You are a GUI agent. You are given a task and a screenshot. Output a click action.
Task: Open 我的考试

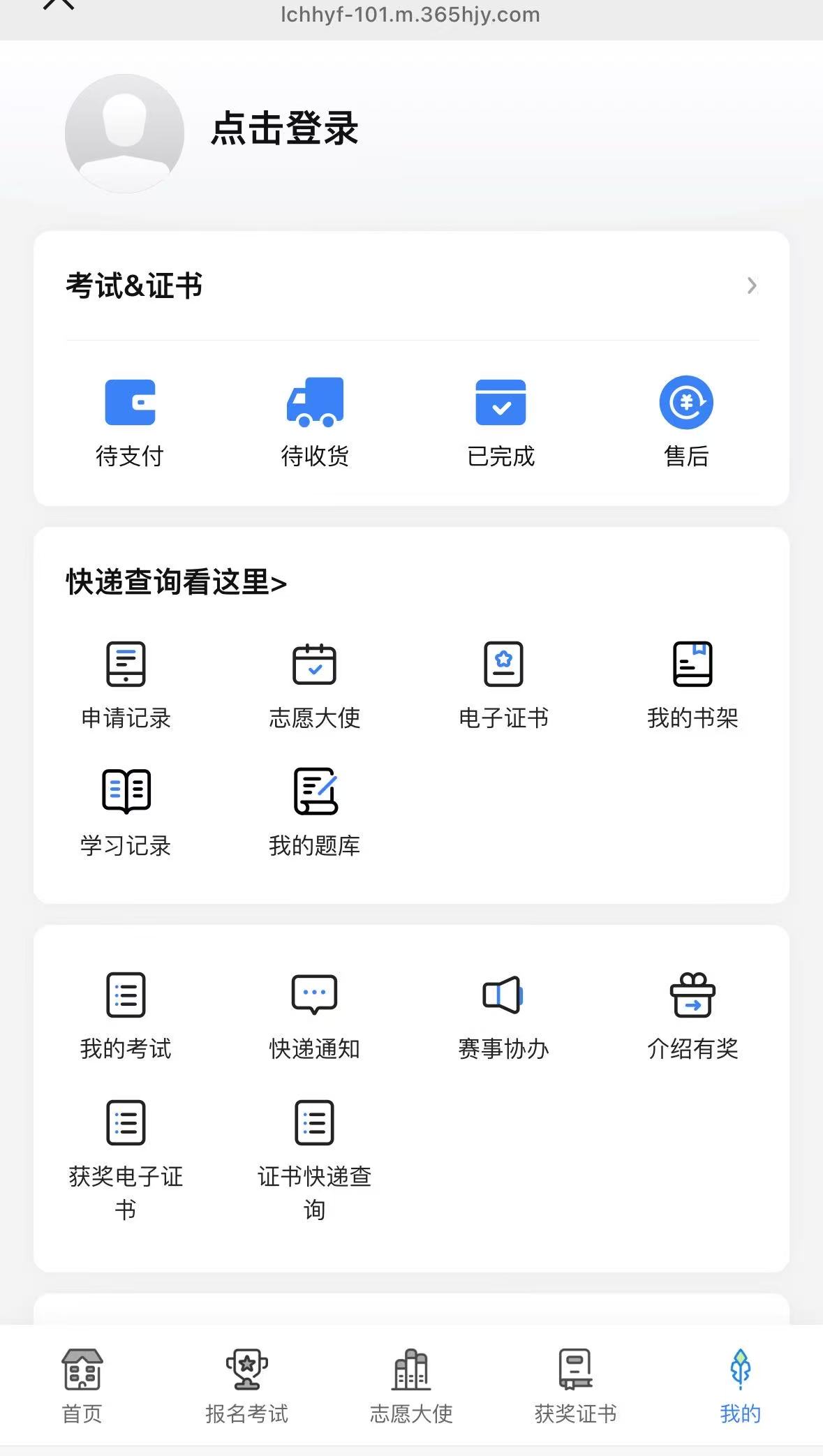tap(126, 1016)
